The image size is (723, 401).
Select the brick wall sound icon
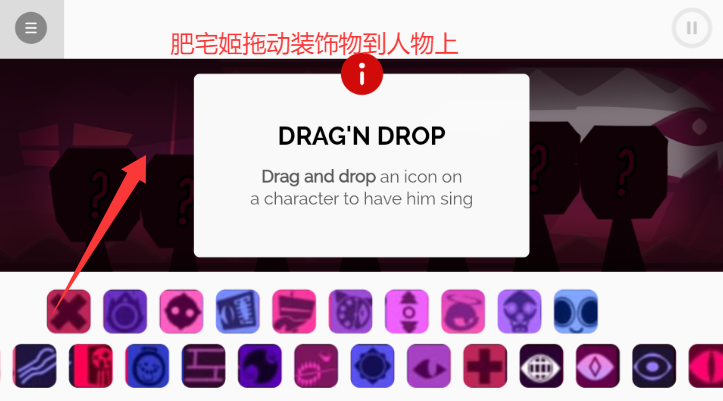point(203,365)
